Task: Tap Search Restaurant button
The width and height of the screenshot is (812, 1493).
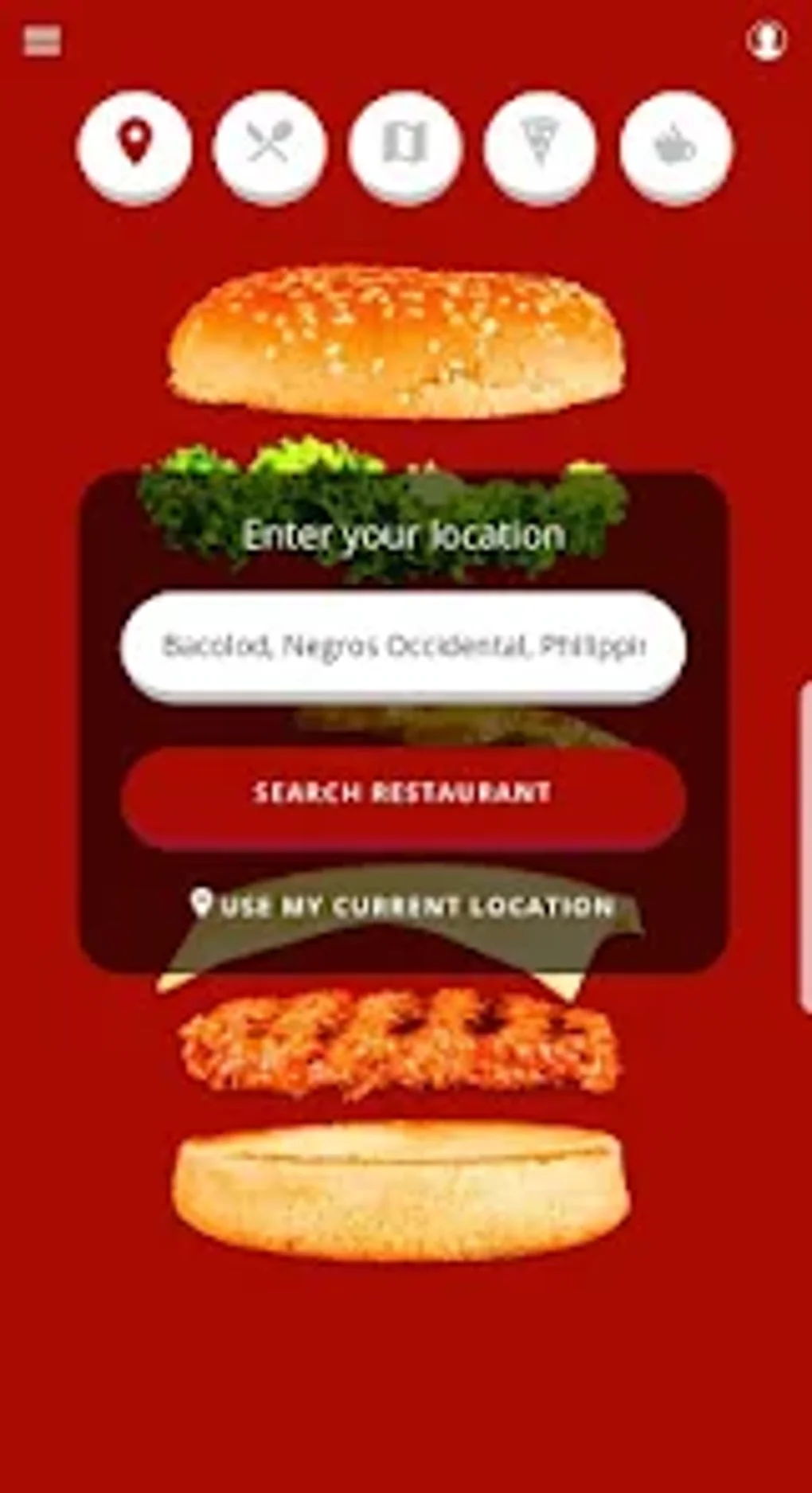Action: 404,793
